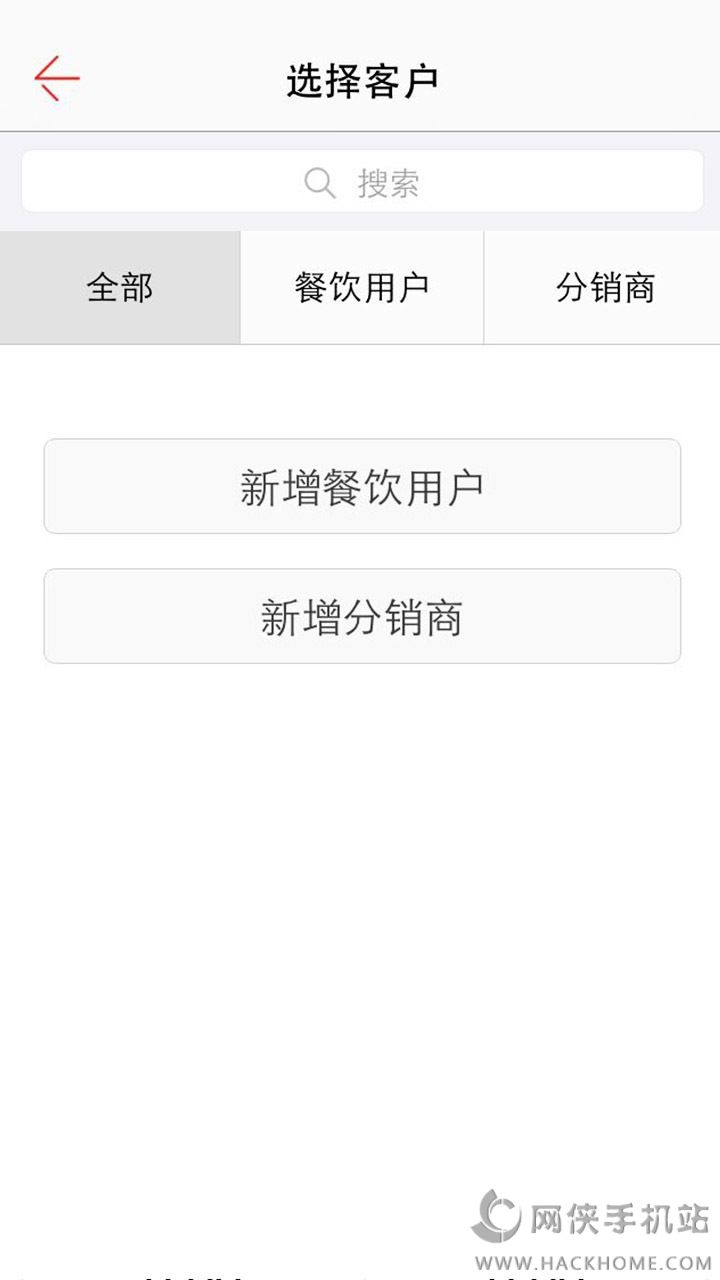
Task: Switch to the 分销商 tab
Action: [603, 288]
